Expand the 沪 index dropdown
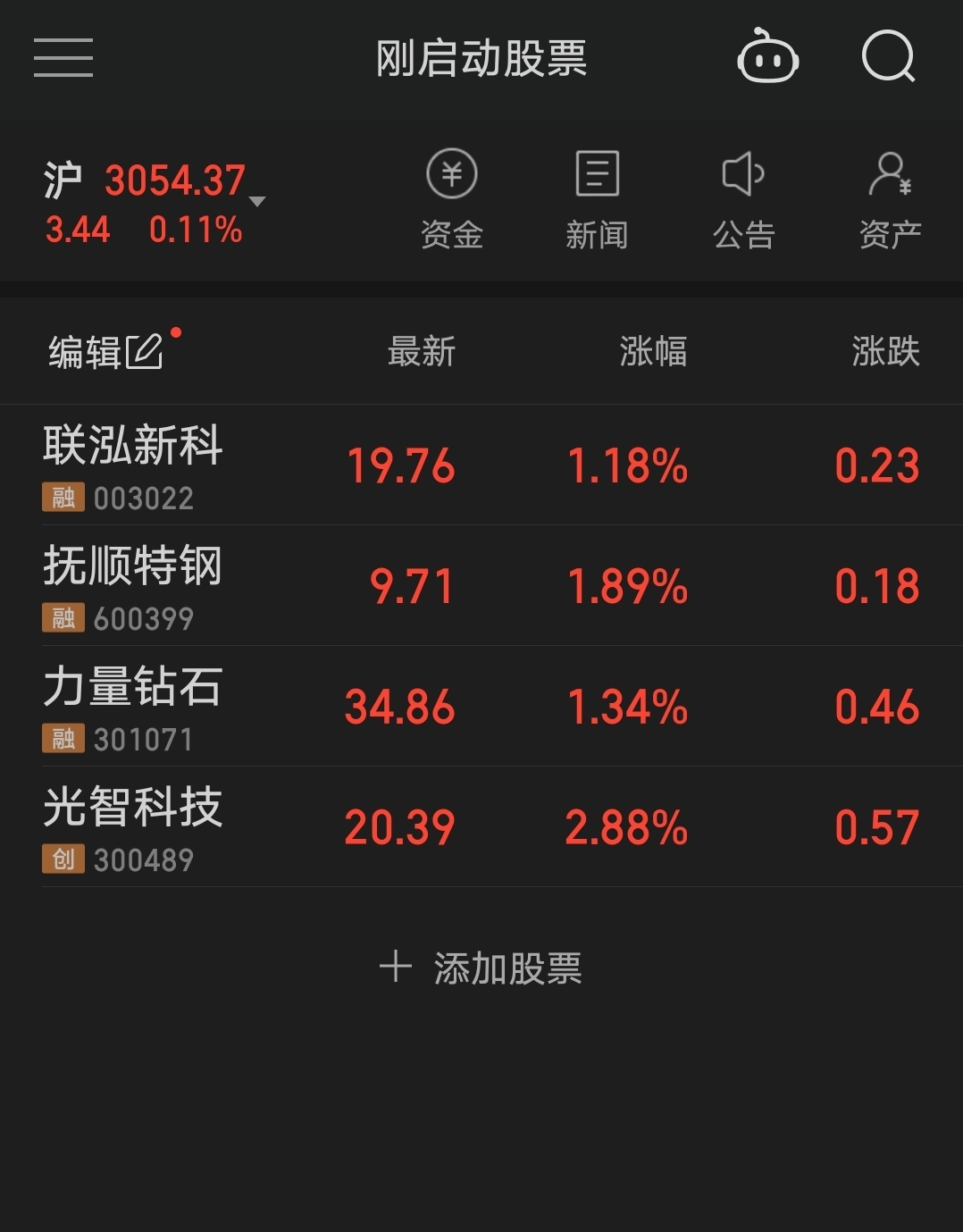Screen dimensions: 963x1232 pos(256,202)
